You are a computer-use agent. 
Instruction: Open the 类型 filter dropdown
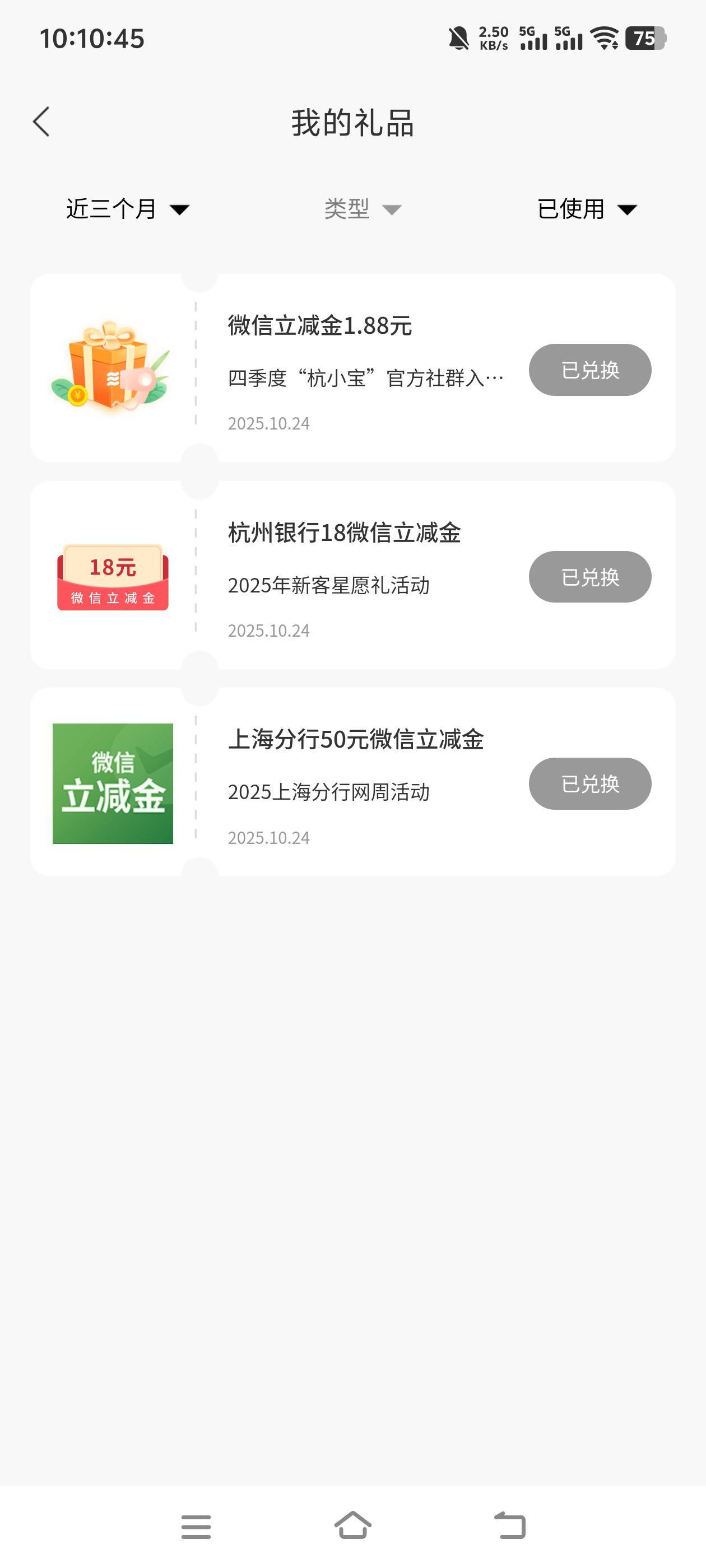363,209
